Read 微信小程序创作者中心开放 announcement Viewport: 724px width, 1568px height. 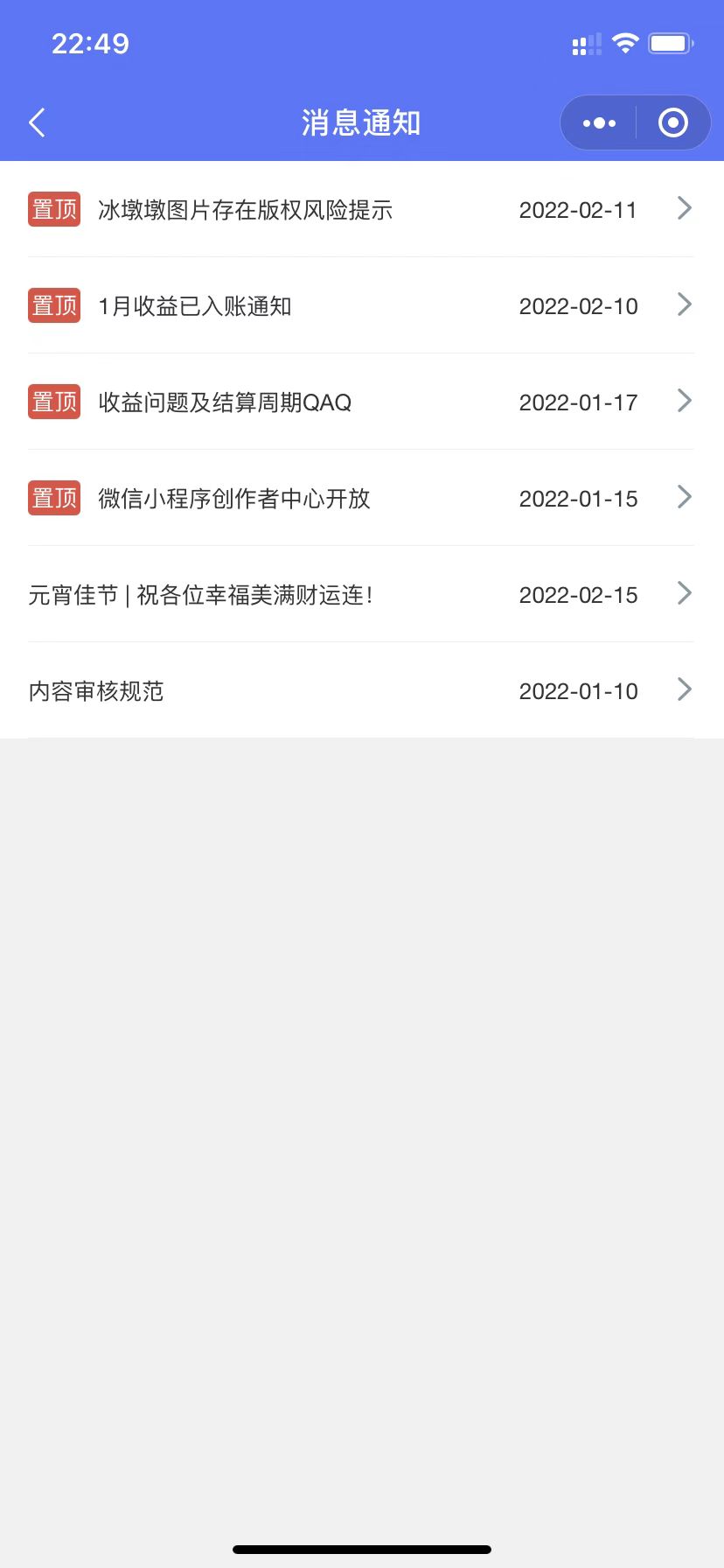[x=234, y=499]
